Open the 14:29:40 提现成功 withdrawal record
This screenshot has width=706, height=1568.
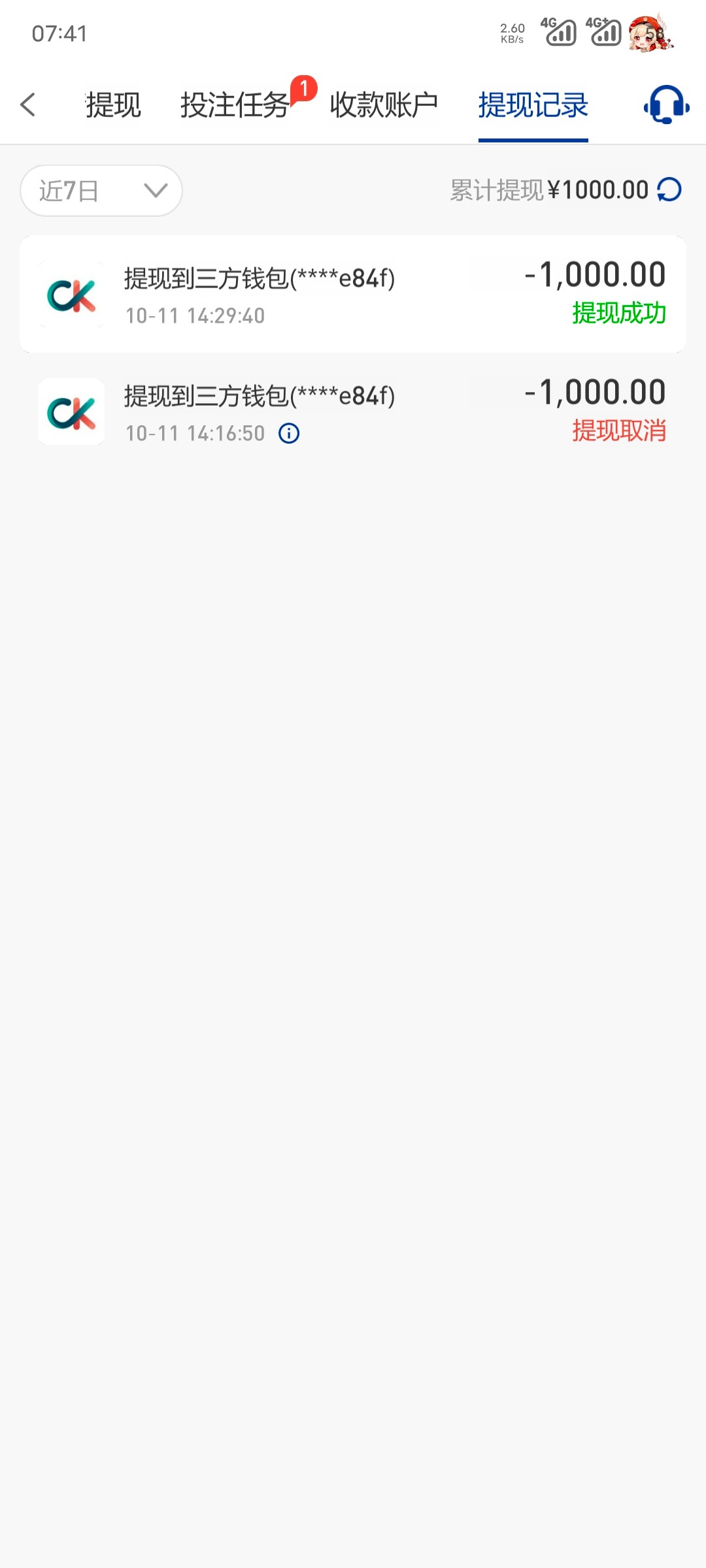pyautogui.click(x=353, y=294)
